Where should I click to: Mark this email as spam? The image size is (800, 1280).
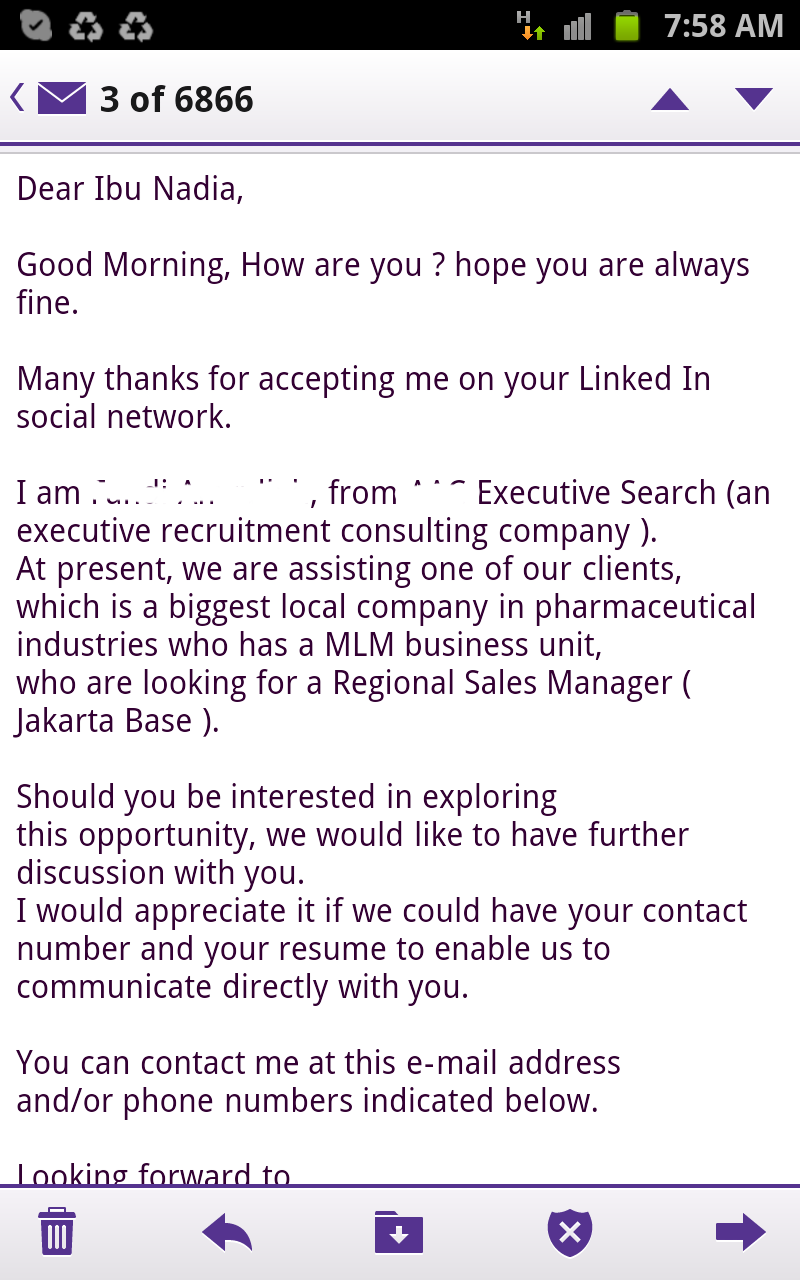pyautogui.click(x=570, y=1232)
